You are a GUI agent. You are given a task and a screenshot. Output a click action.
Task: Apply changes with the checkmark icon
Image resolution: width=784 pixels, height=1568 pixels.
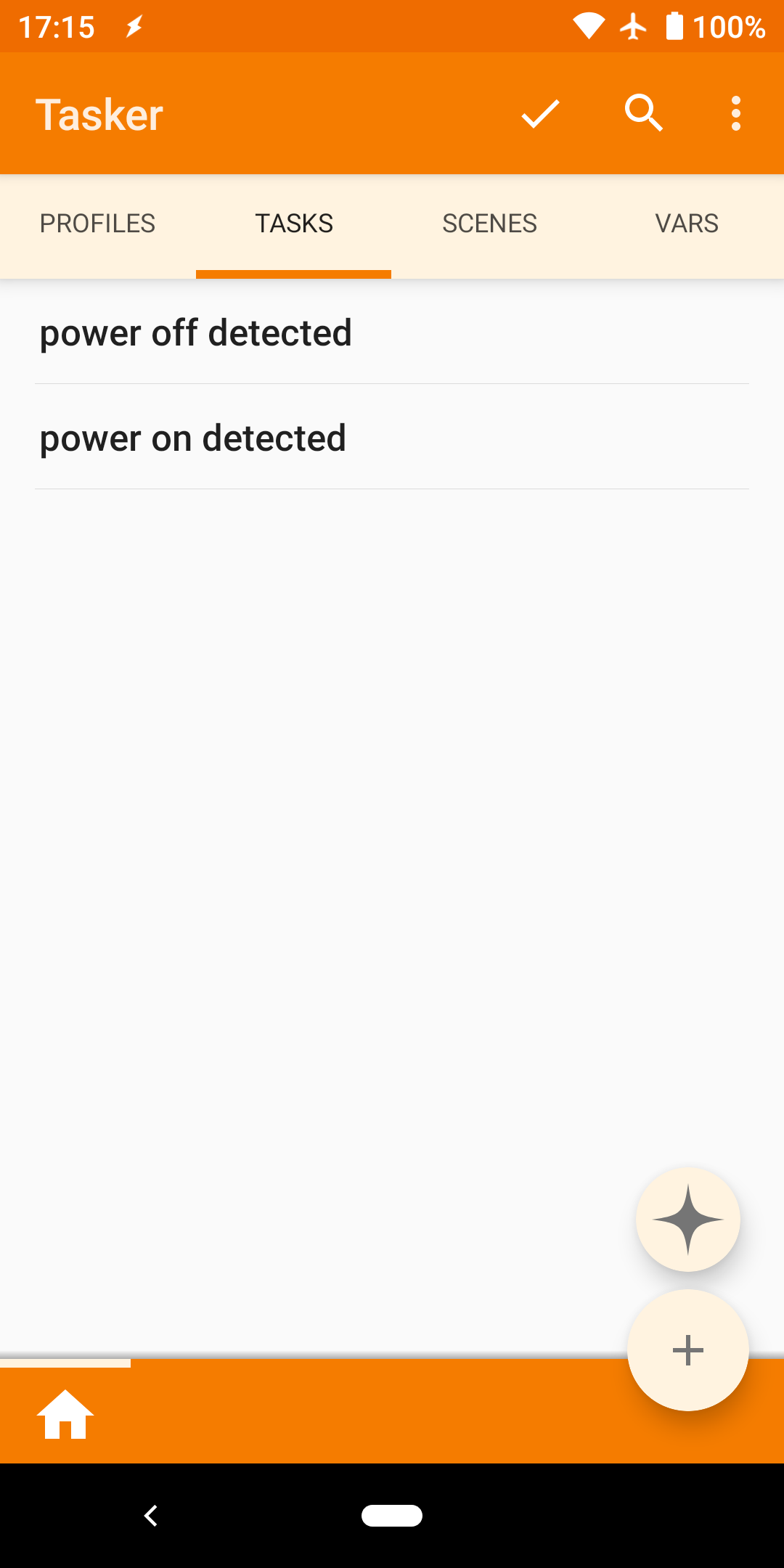point(540,114)
